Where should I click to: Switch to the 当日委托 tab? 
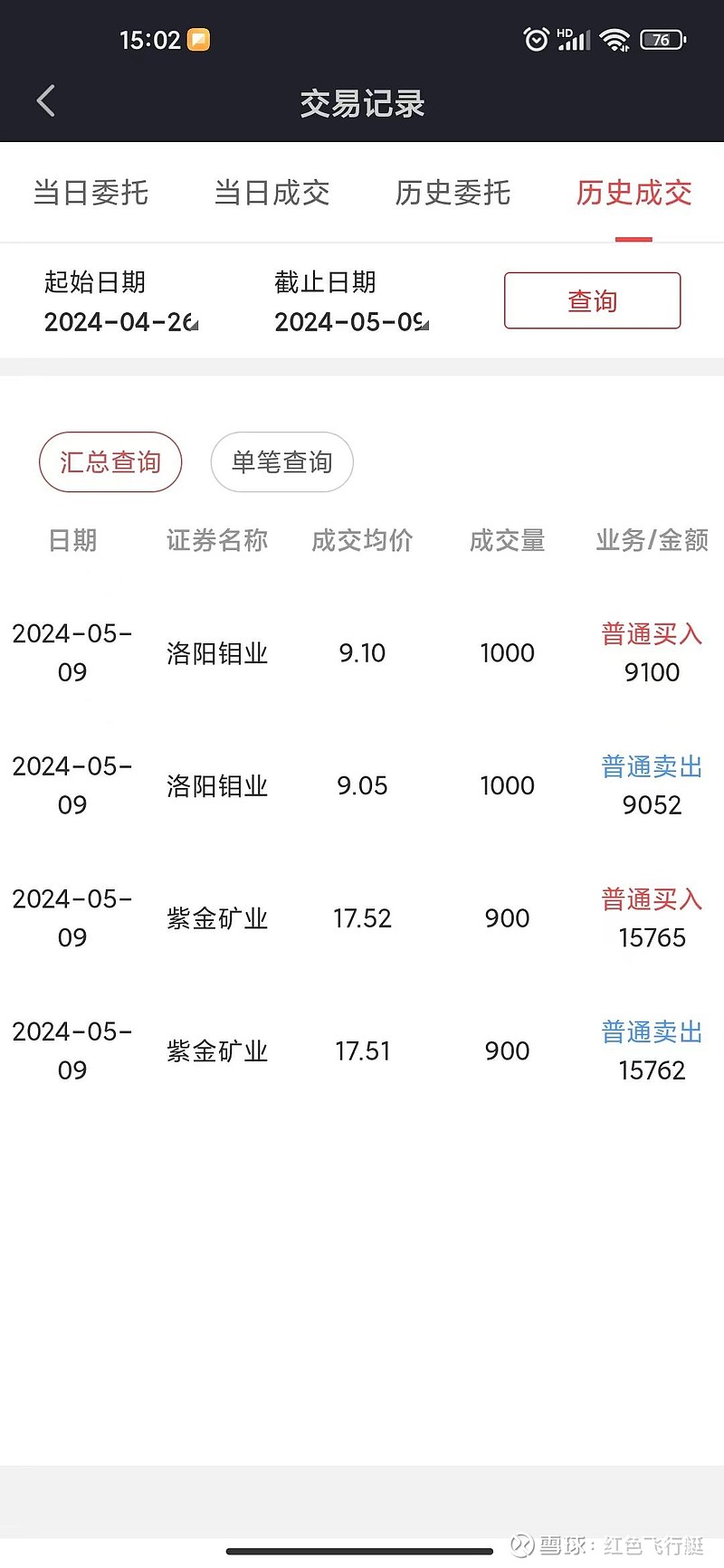click(90, 193)
